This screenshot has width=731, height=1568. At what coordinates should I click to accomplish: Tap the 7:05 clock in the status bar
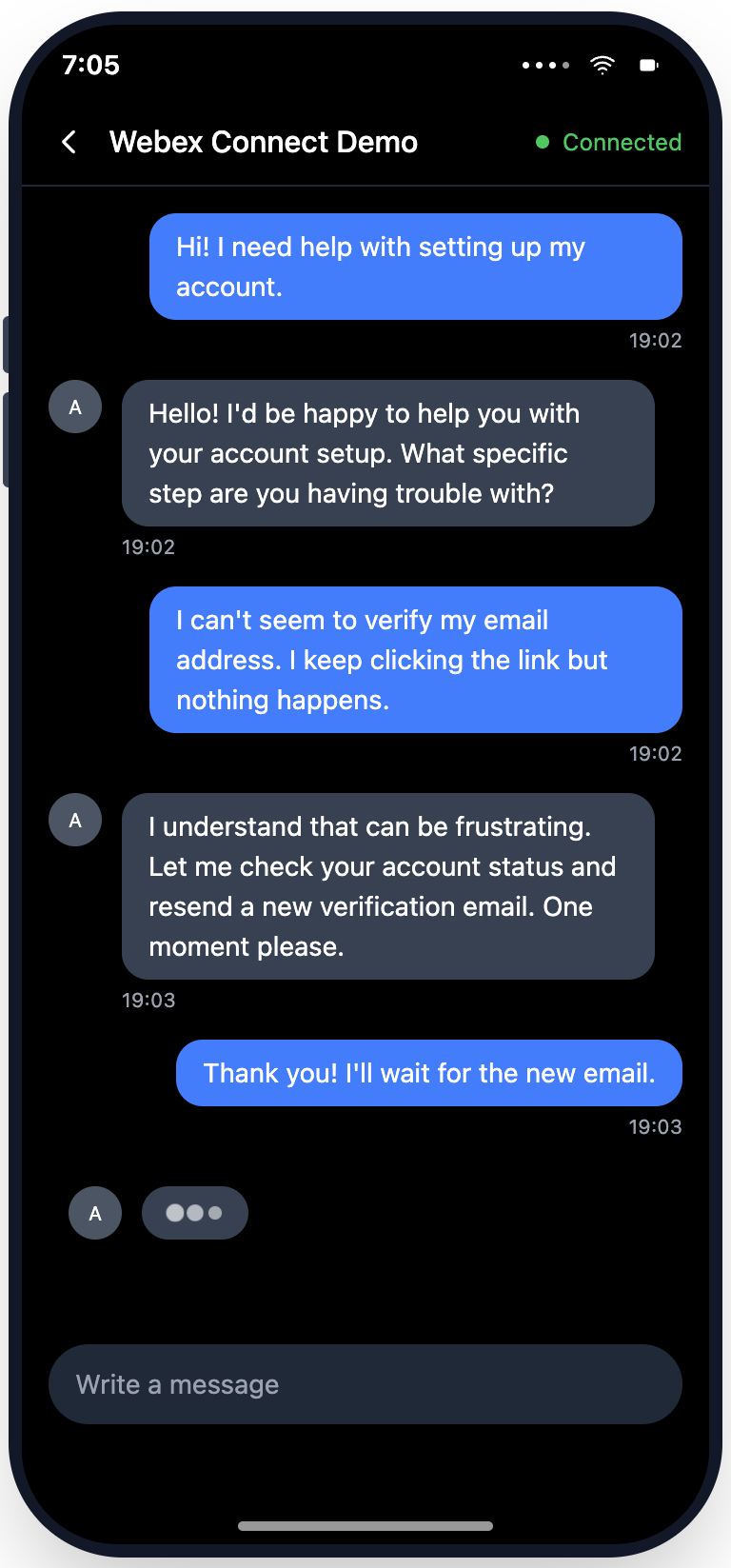click(91, 64)
